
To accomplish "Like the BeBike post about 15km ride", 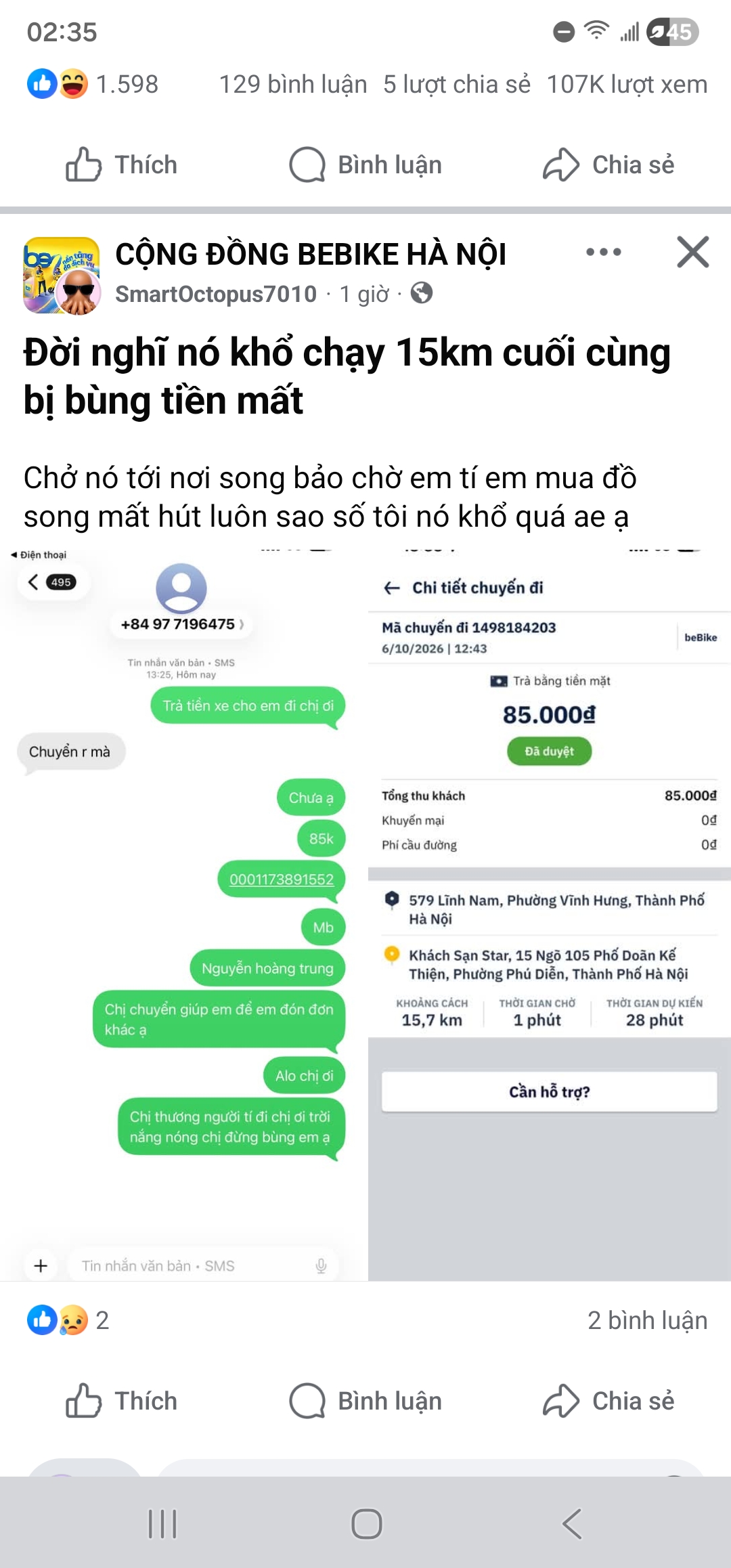I will (x=121, y=1401).
